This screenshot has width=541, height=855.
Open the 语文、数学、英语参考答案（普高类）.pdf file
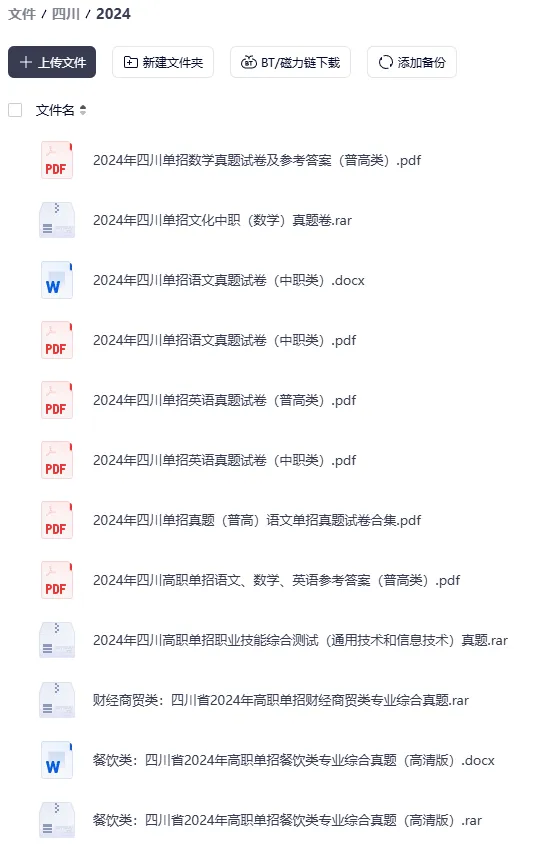(x=276, y=580)
